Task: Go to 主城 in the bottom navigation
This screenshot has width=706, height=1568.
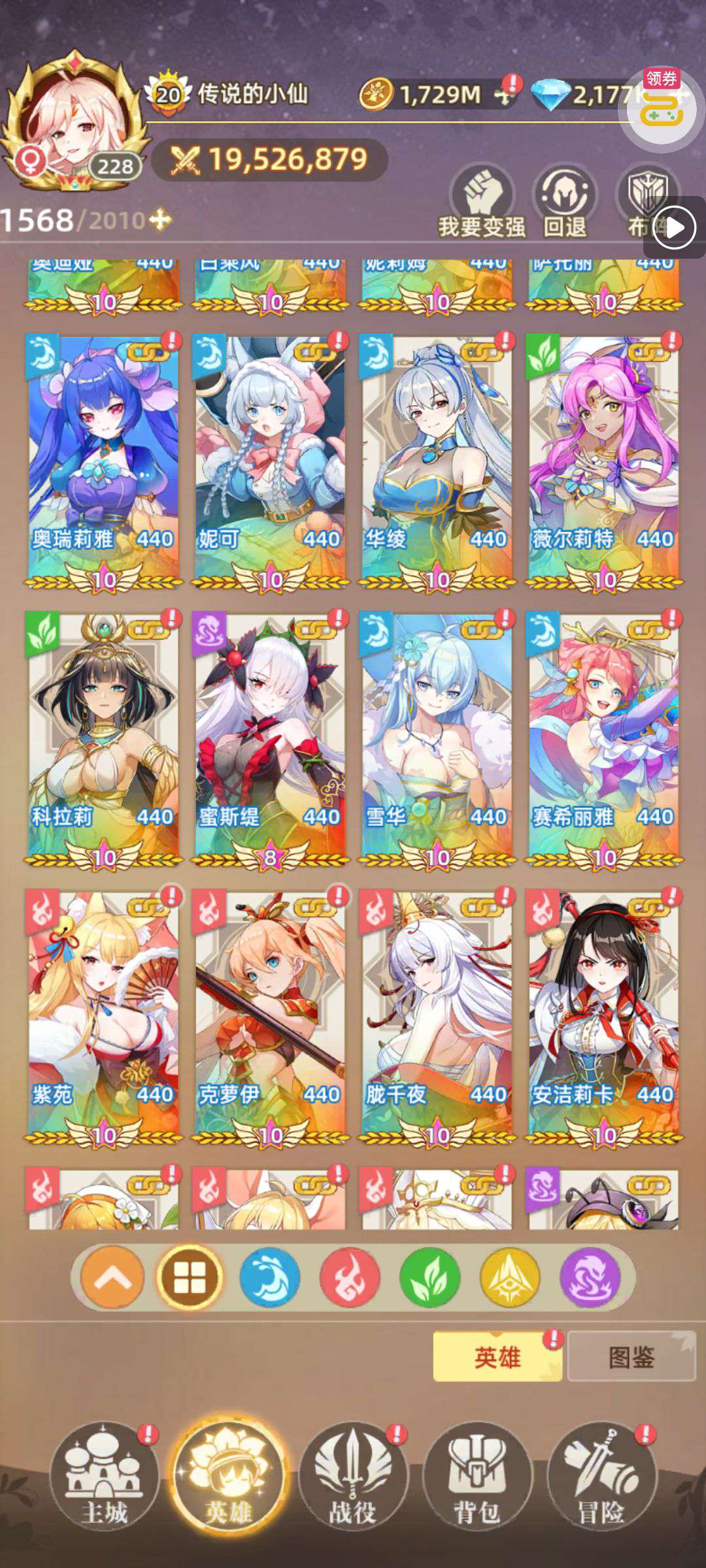Action: pyautogui.click(x=105, y=1477)
